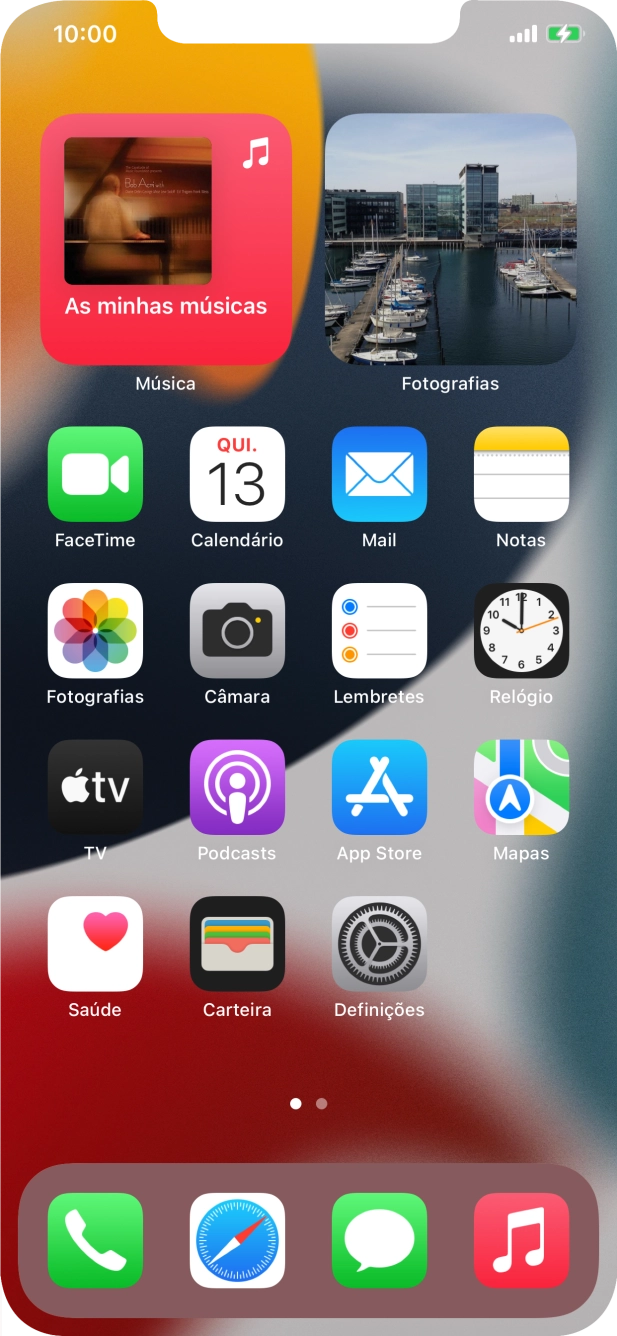Launch the Câmara app

[237, 631]
